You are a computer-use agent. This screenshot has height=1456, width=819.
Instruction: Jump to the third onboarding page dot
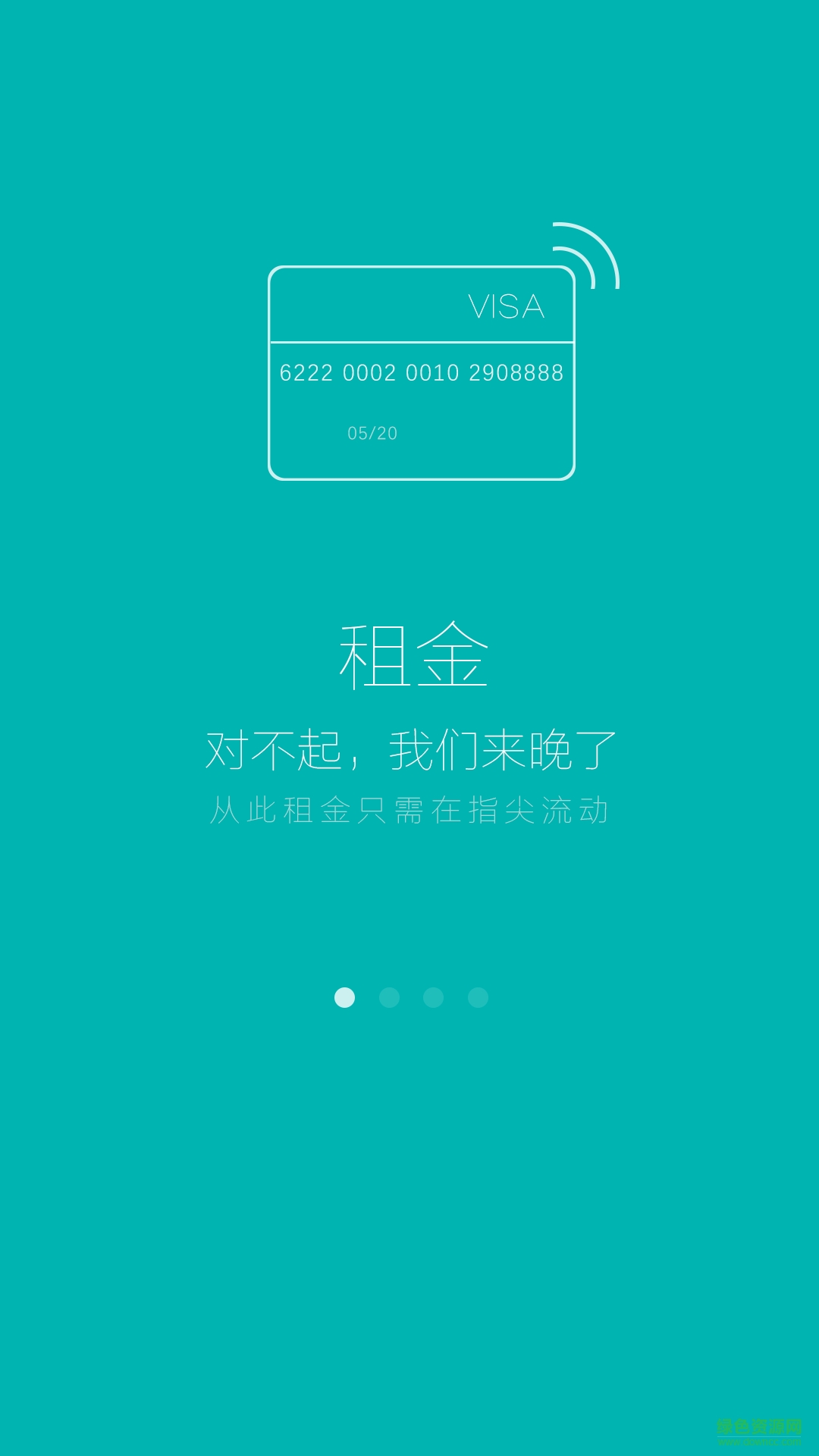point(433,997)
